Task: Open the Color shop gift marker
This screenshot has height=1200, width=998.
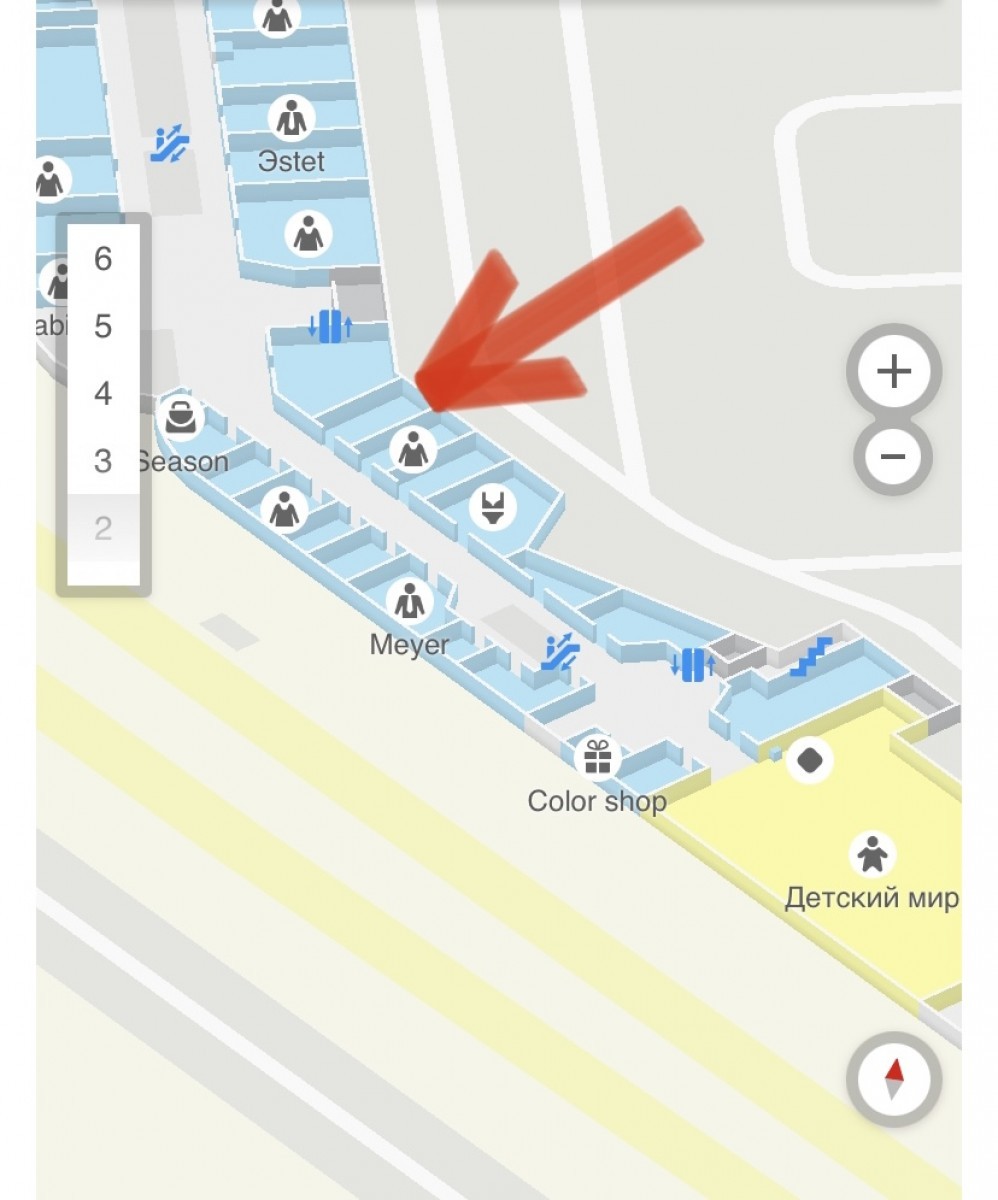Action: coord(597,757)
